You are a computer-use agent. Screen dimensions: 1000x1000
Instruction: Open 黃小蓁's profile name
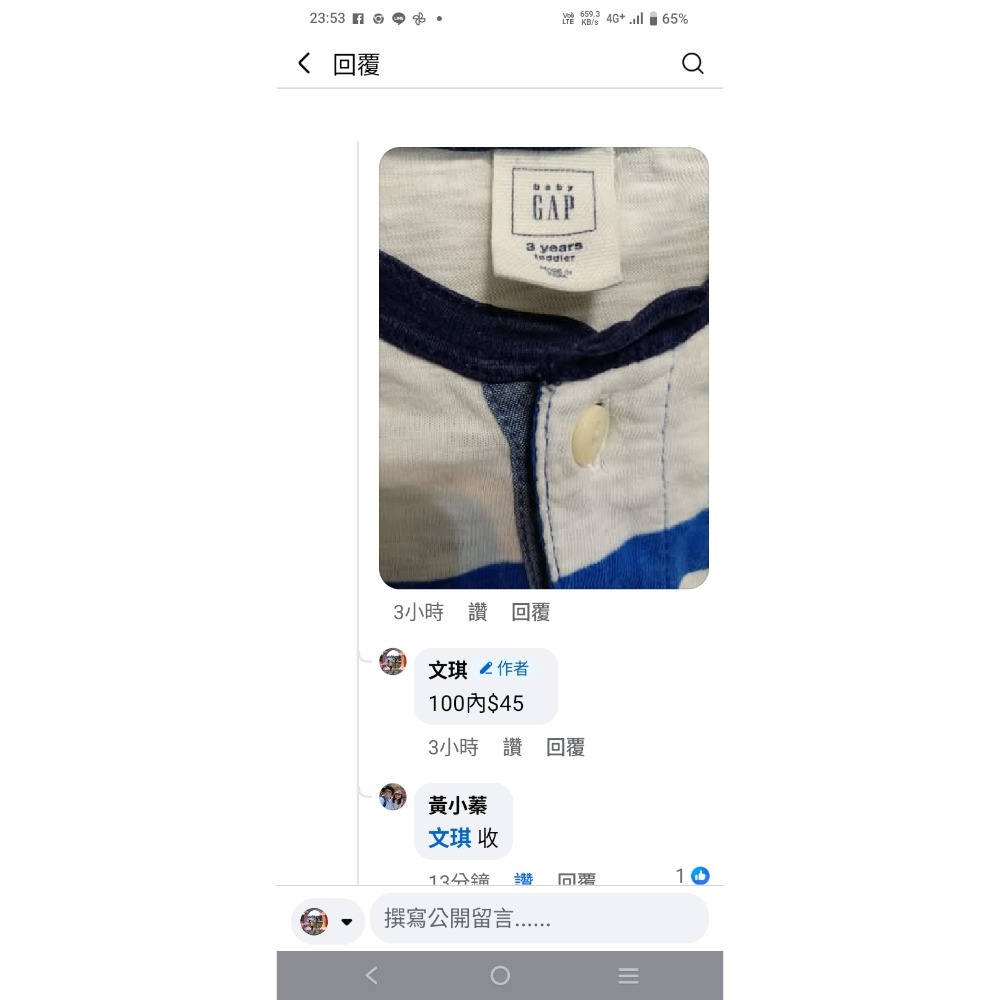click(x=457, y=805)
